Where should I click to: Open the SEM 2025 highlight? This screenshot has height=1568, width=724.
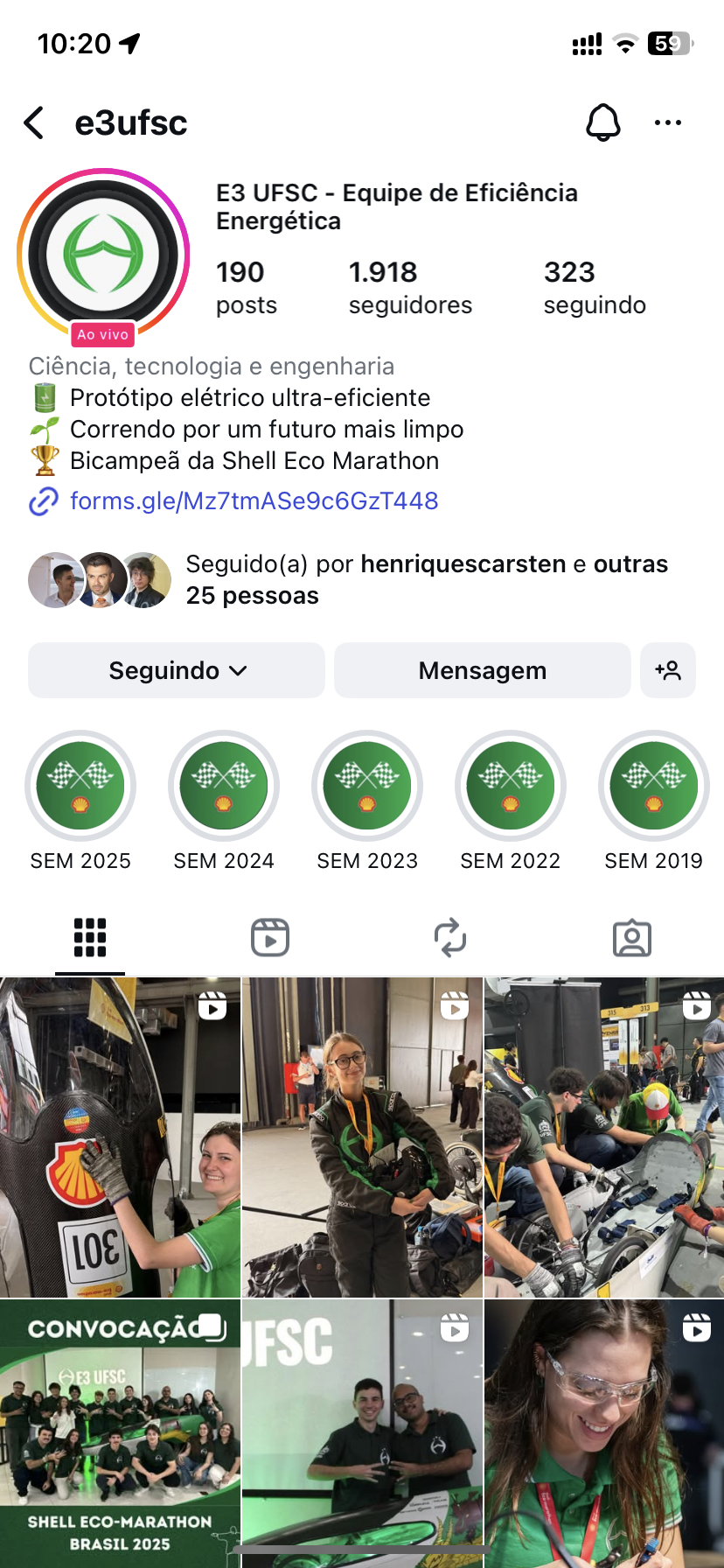click(x=80, y=786)
